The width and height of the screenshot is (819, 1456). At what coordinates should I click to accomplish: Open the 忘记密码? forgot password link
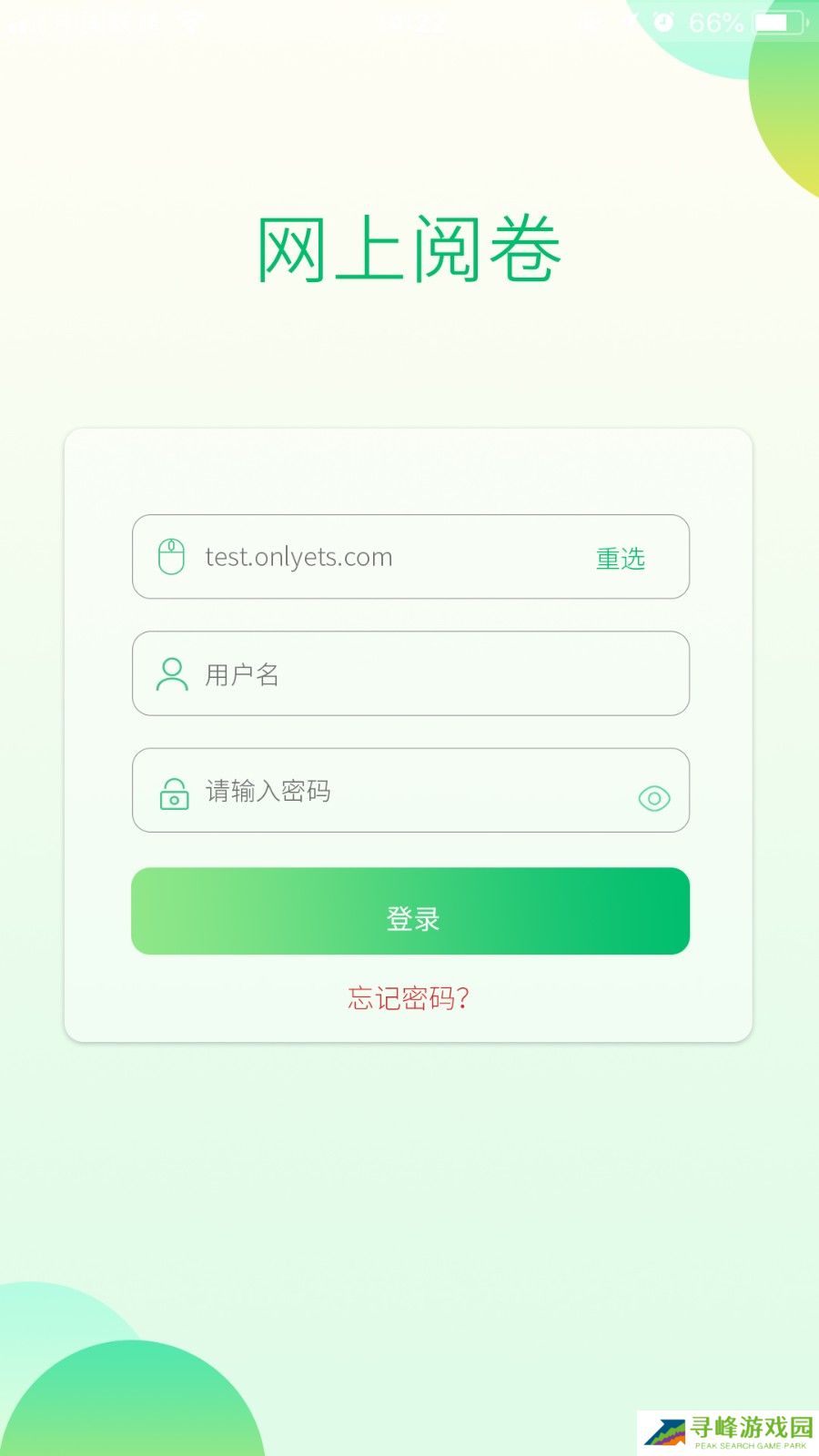(x=409, y=998)
